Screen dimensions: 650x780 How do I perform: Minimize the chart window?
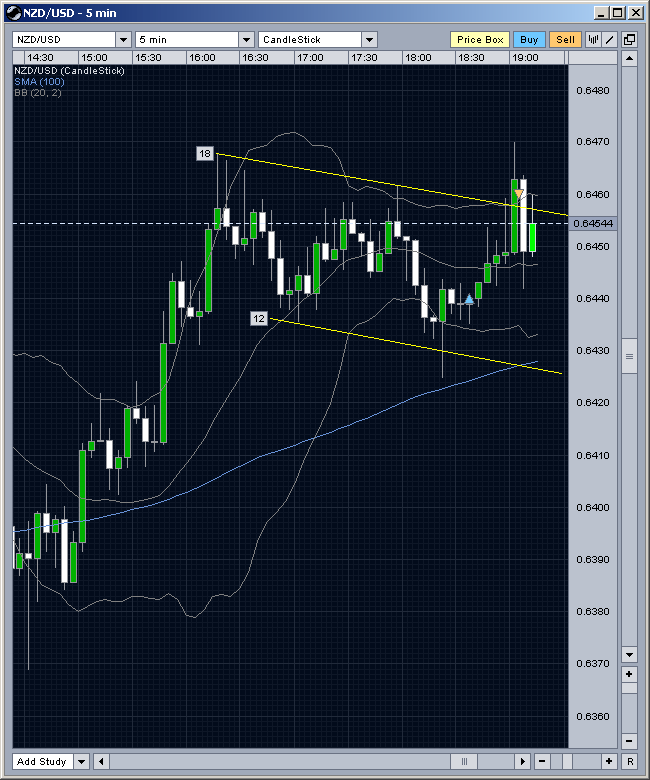(601, 13)
